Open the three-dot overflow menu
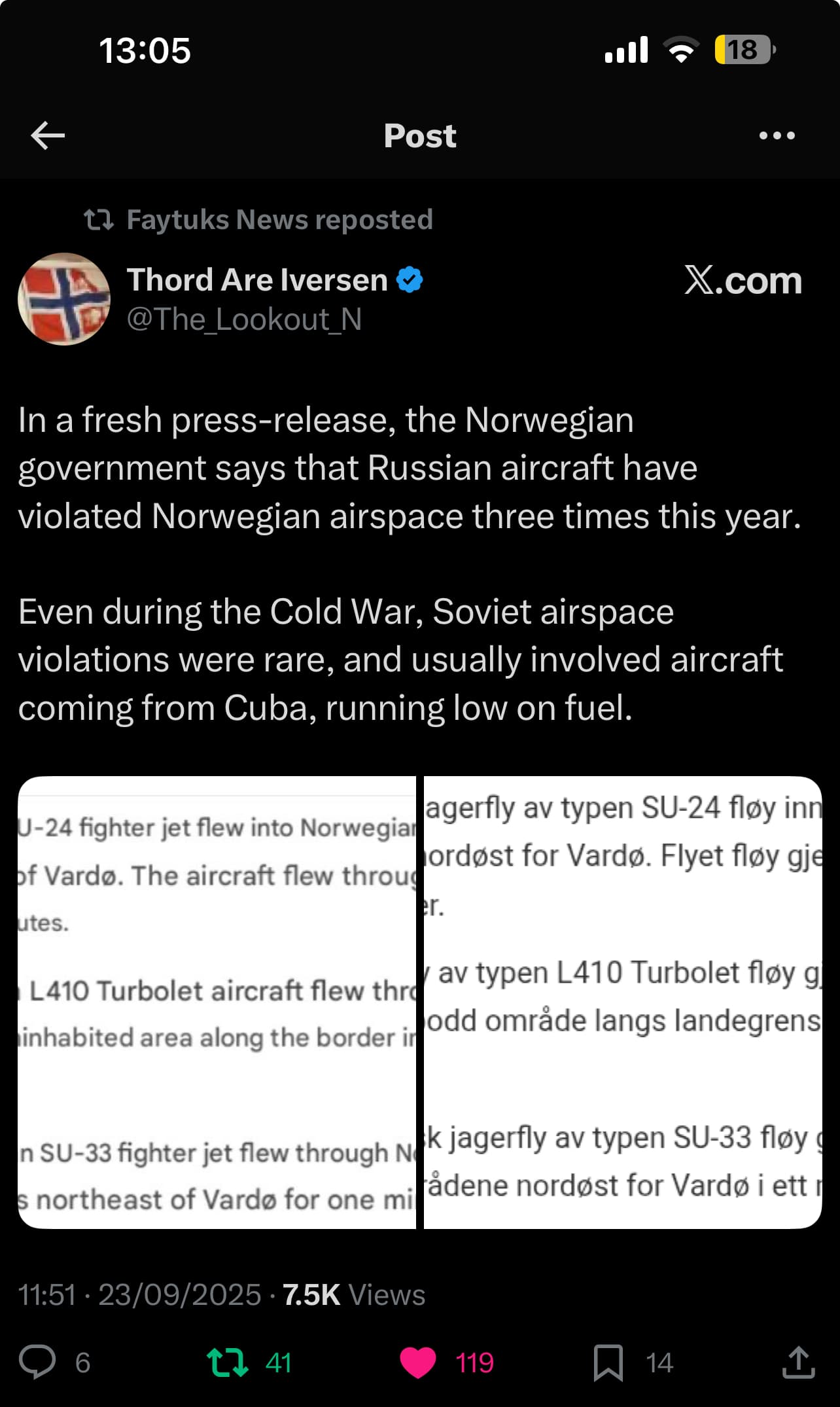Viewport: 840px width, 1407px height. (x=777, y=135)
